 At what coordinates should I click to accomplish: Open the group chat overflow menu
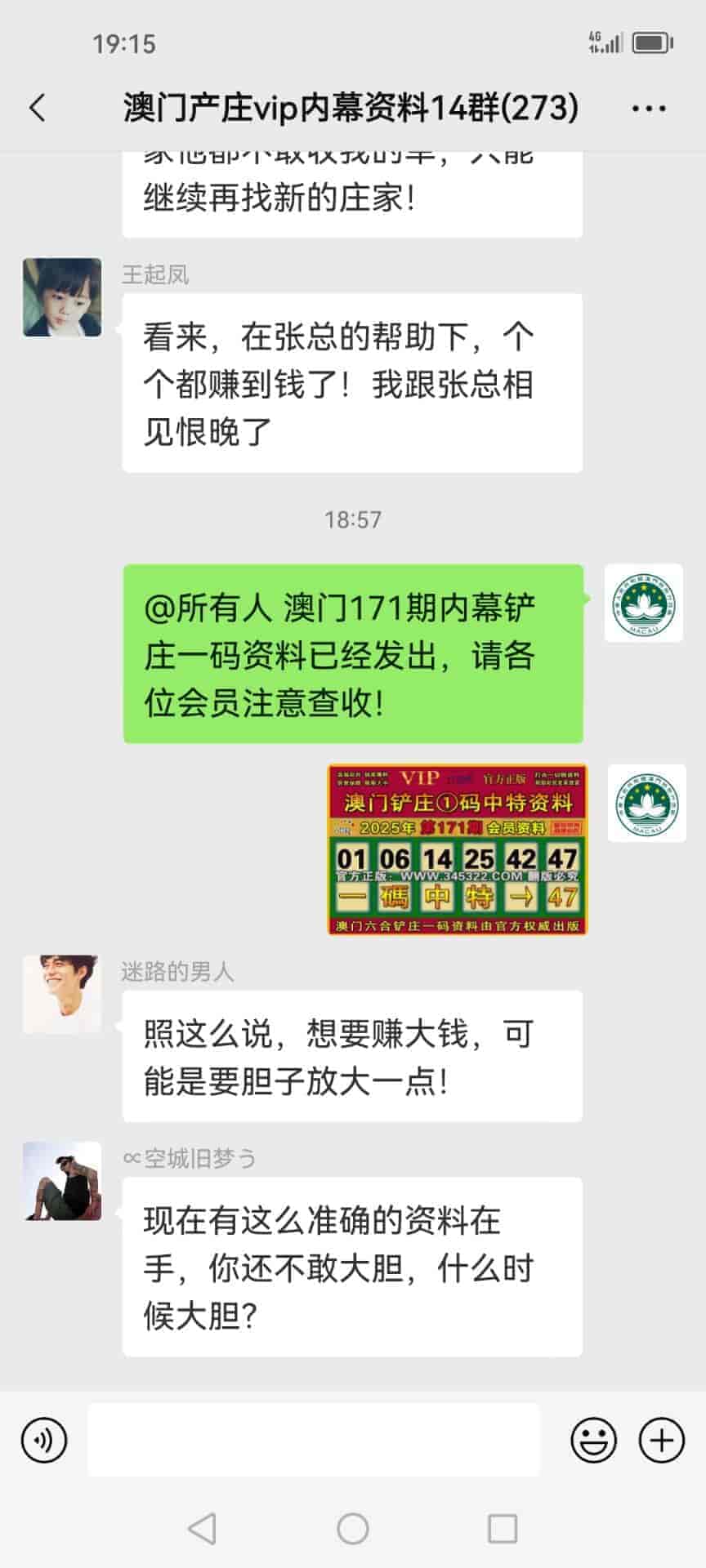pyautogui.click(x=649, y=108)
